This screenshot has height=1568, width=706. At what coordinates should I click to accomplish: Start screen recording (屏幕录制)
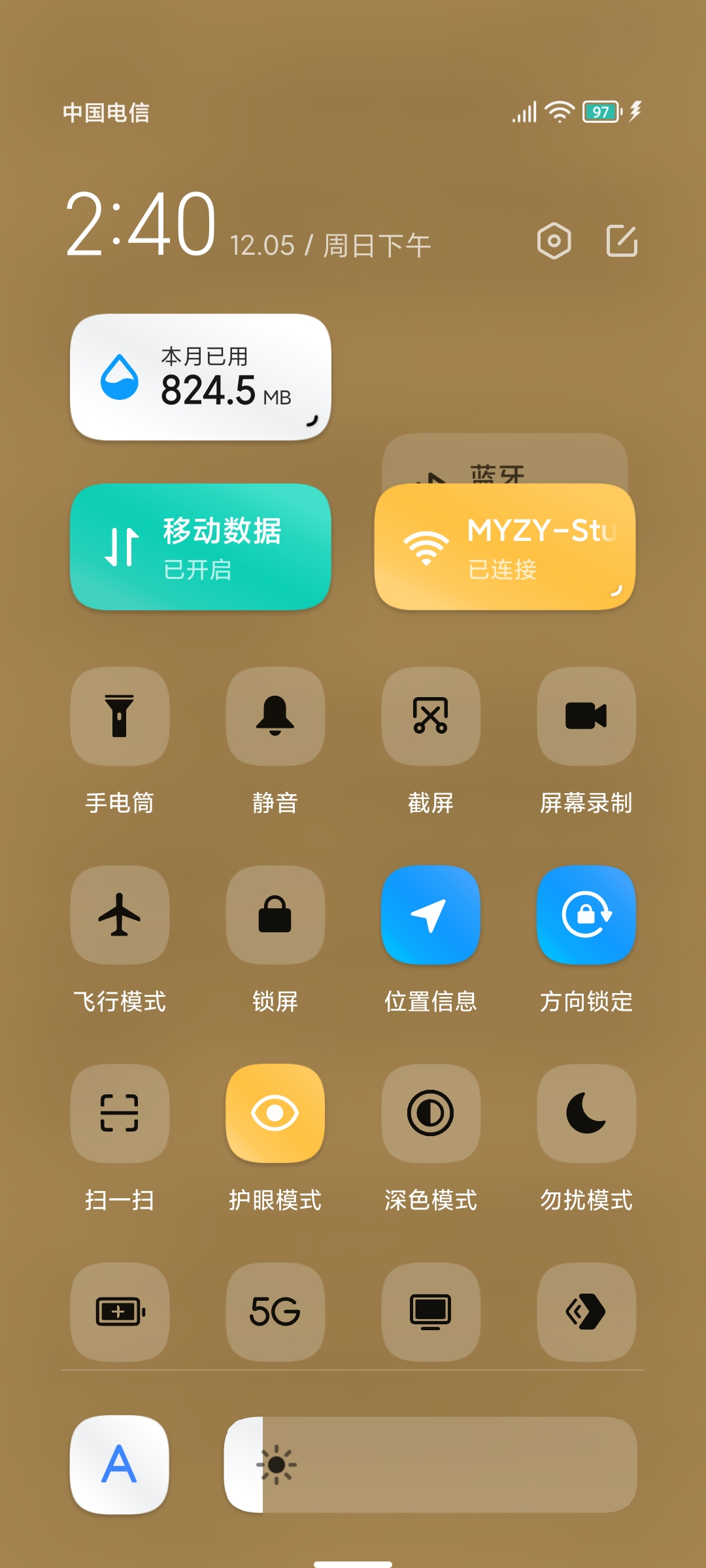586,716
